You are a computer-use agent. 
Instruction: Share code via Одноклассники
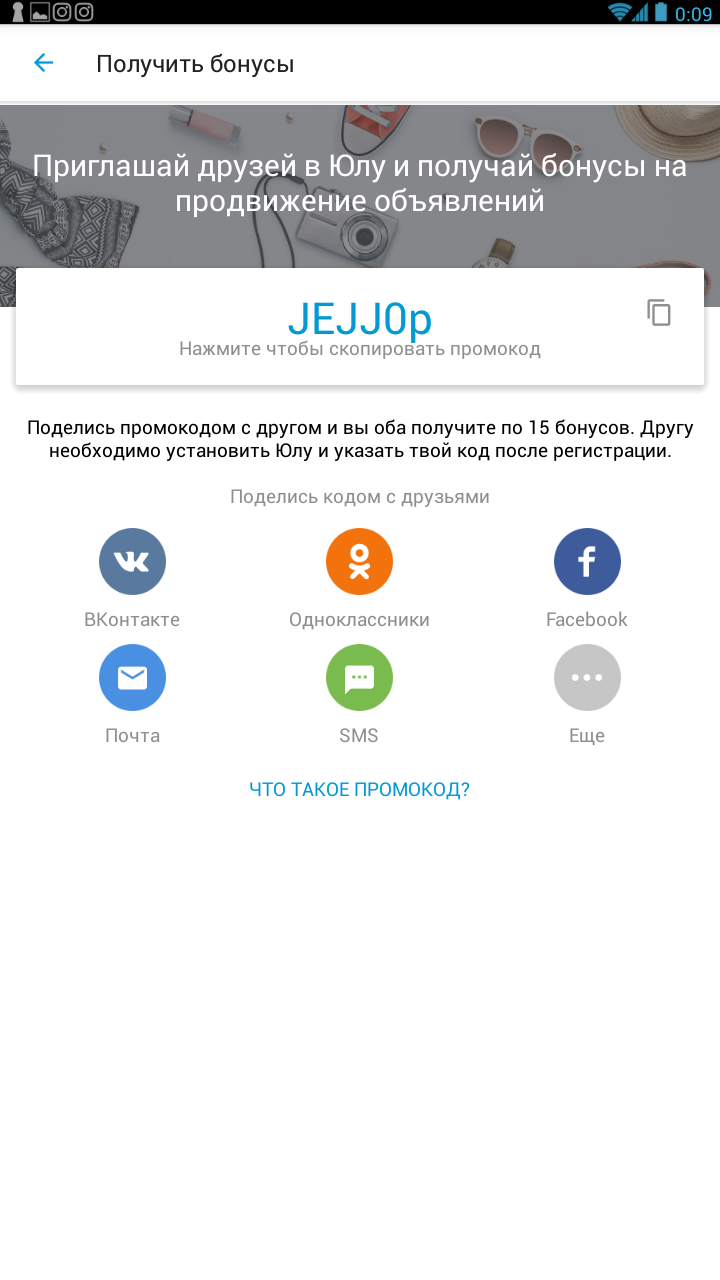(359, 562)
